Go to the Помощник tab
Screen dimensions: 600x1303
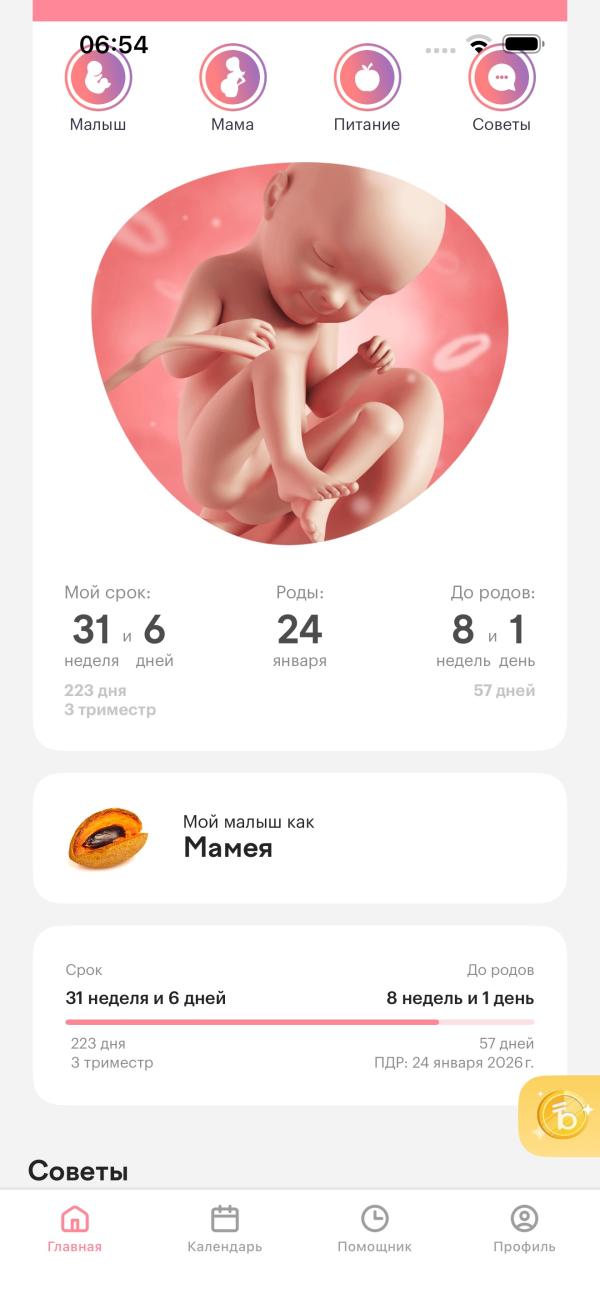(x=375, y=1229)
